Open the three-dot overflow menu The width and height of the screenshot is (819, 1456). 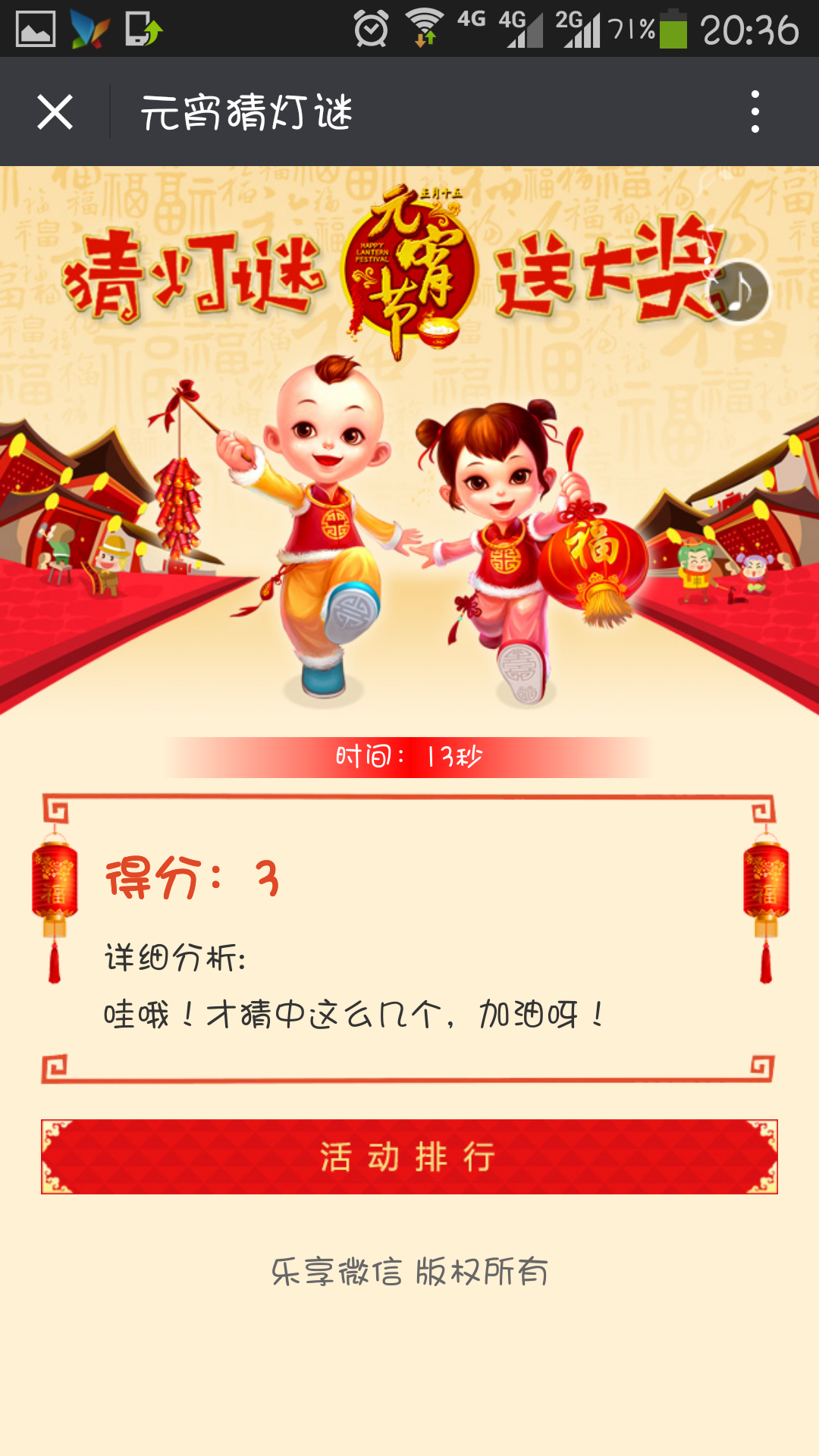pos(755,112)
